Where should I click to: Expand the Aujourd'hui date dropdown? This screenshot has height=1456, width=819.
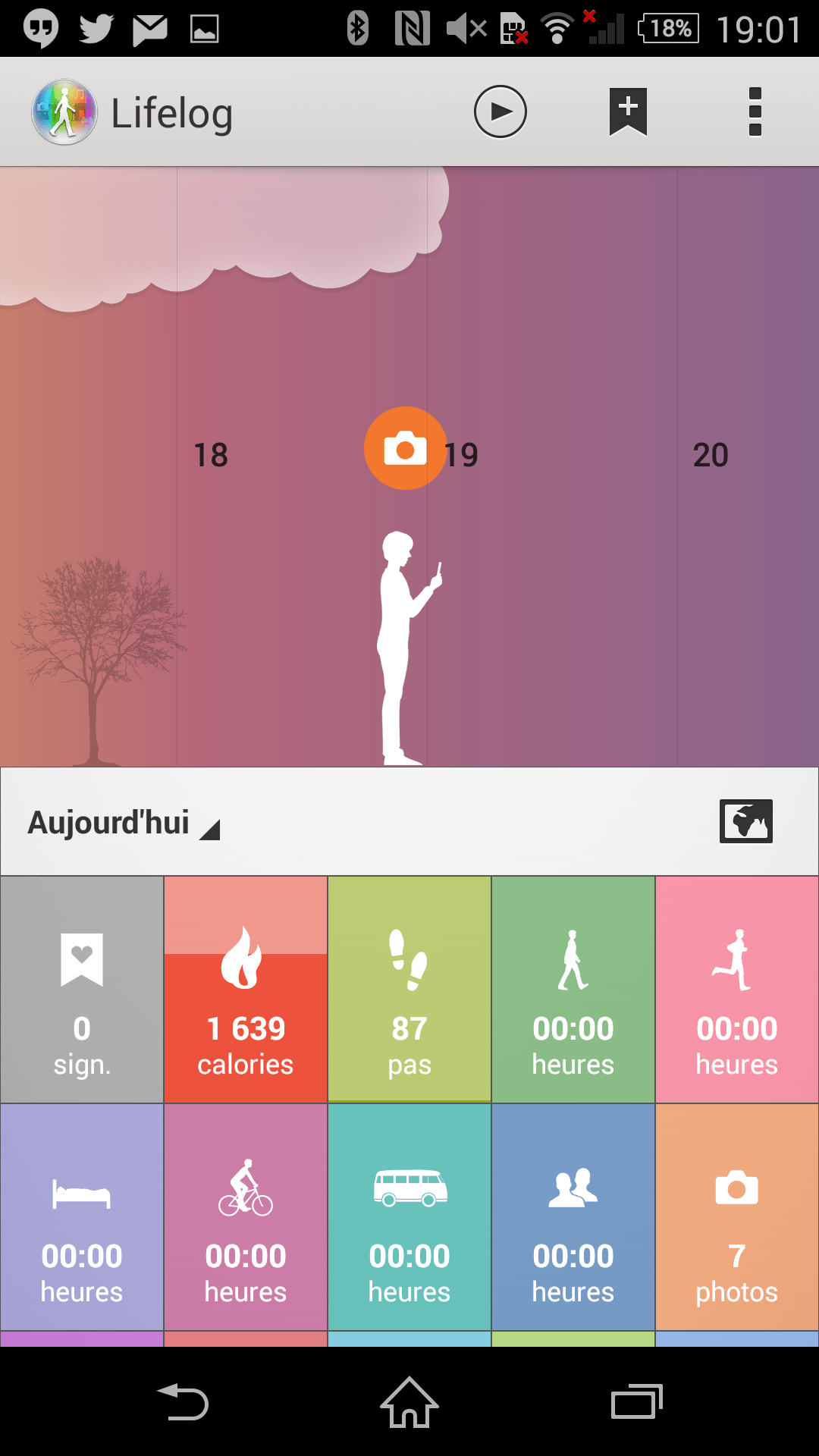click(x=123, y=824)
